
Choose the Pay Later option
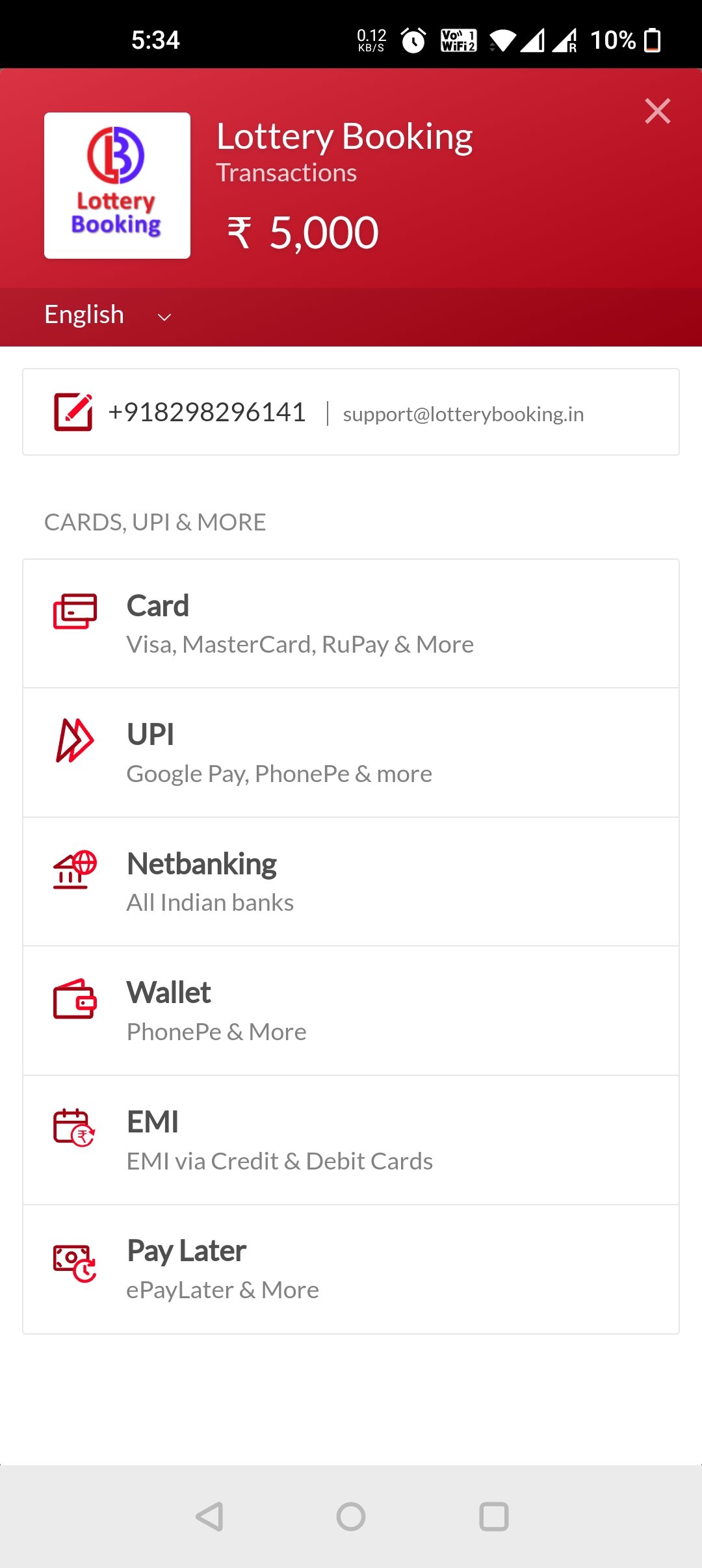click(351, 1270)
